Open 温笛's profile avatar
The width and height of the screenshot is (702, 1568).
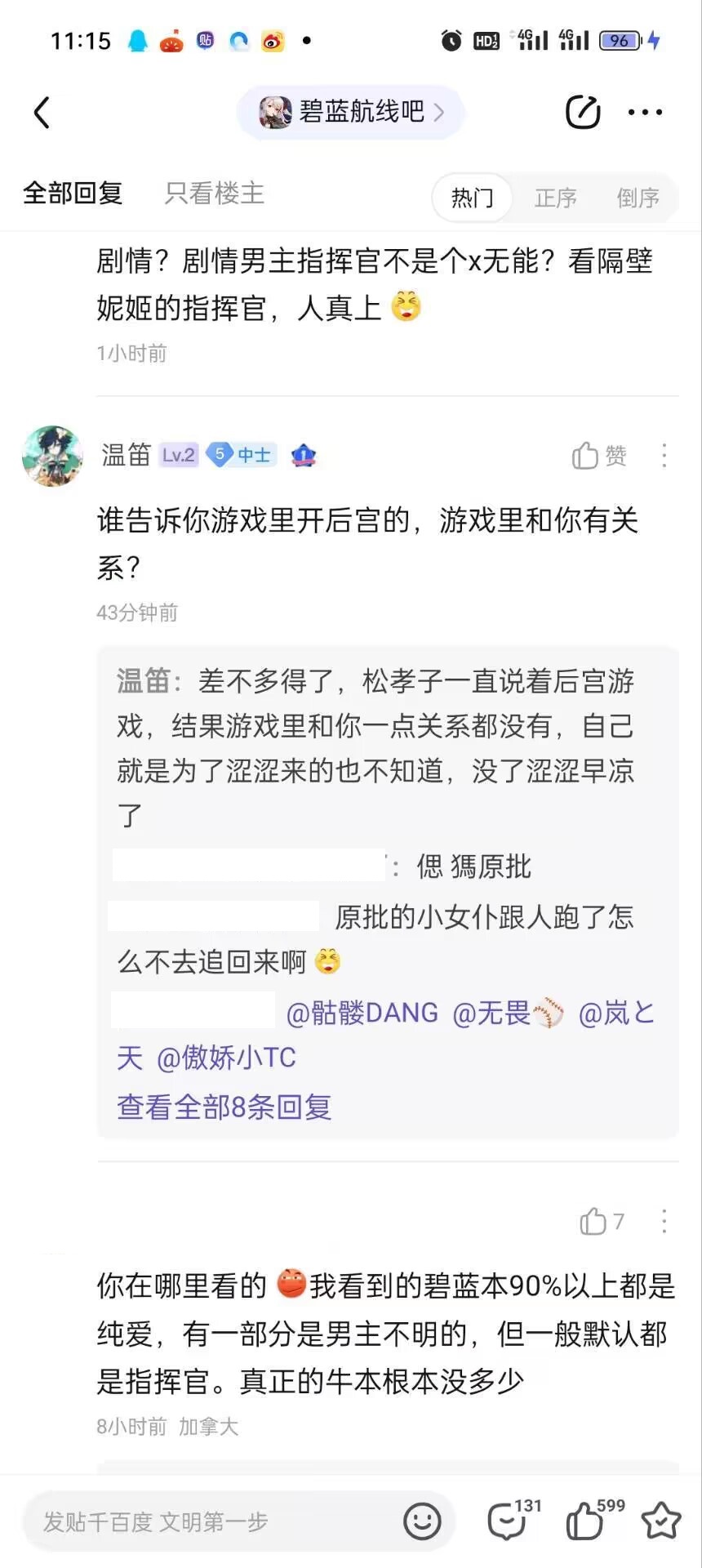[52, 456]
